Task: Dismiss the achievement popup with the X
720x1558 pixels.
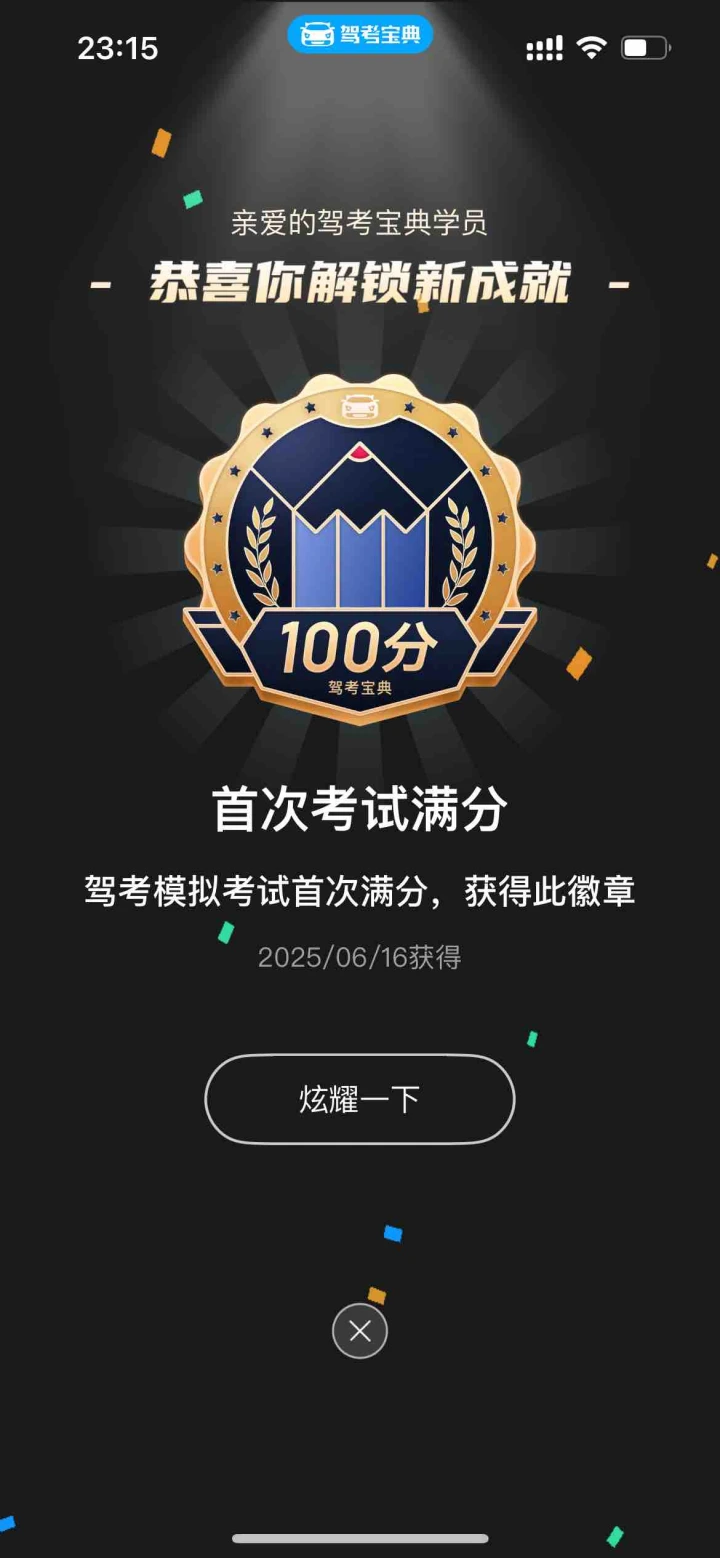Action: [360, 1331]
